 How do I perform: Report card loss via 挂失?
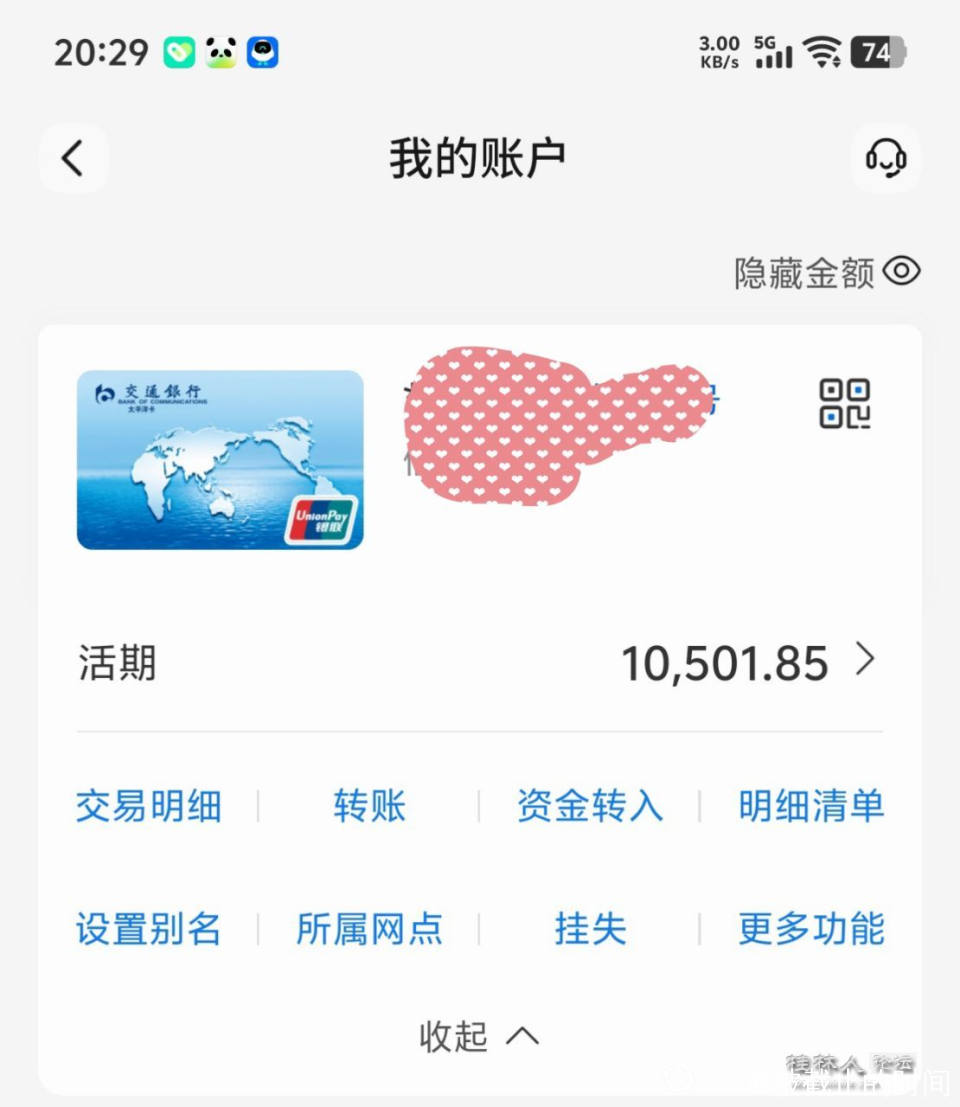[590, 929]
